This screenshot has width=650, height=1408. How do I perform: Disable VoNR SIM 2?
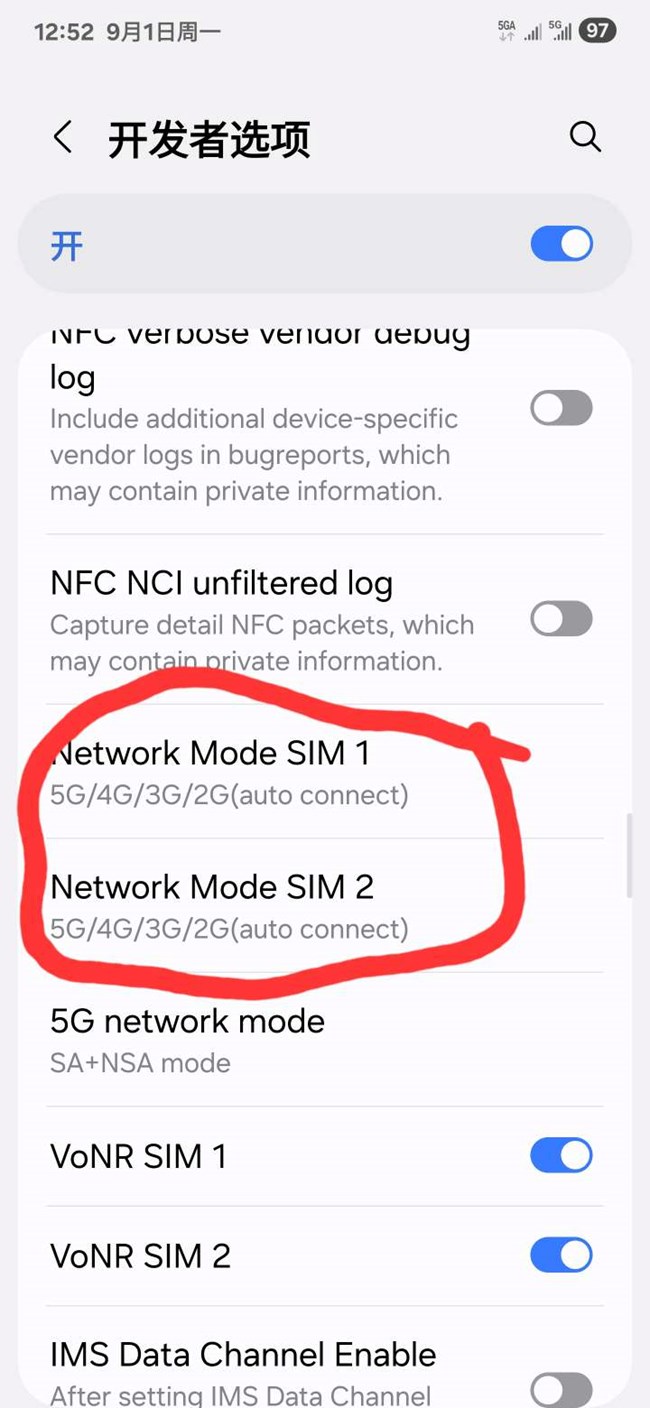[561, 1255]
